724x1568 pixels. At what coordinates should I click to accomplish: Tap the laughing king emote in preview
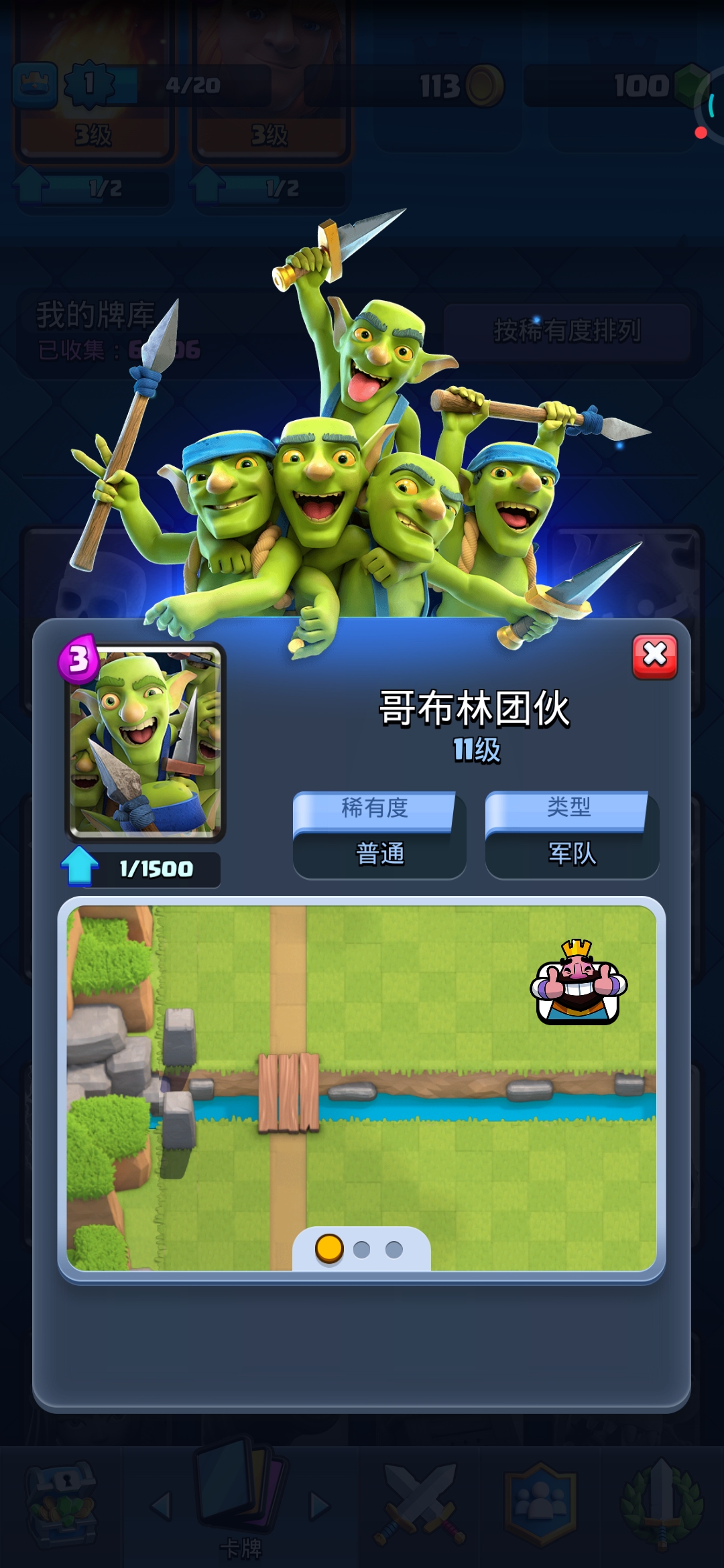coord(578,983)
